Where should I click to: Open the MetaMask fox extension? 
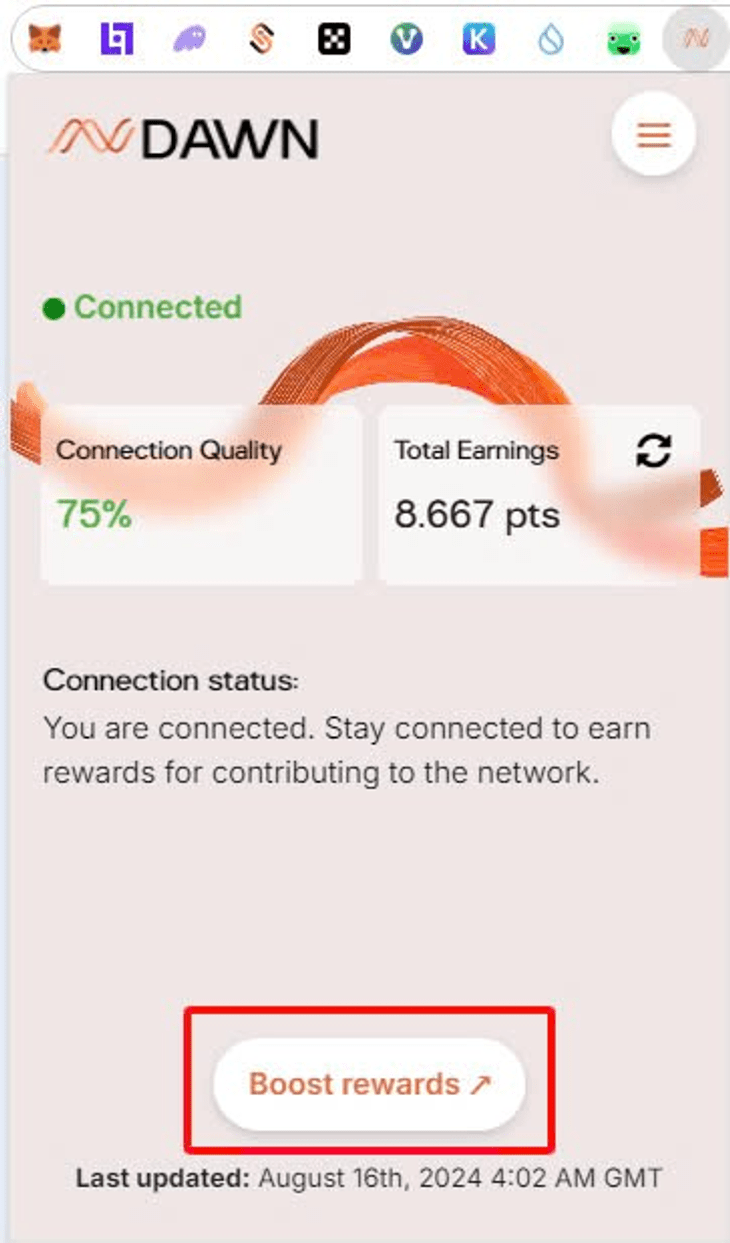pyautogui.click(x=44, y=39)
